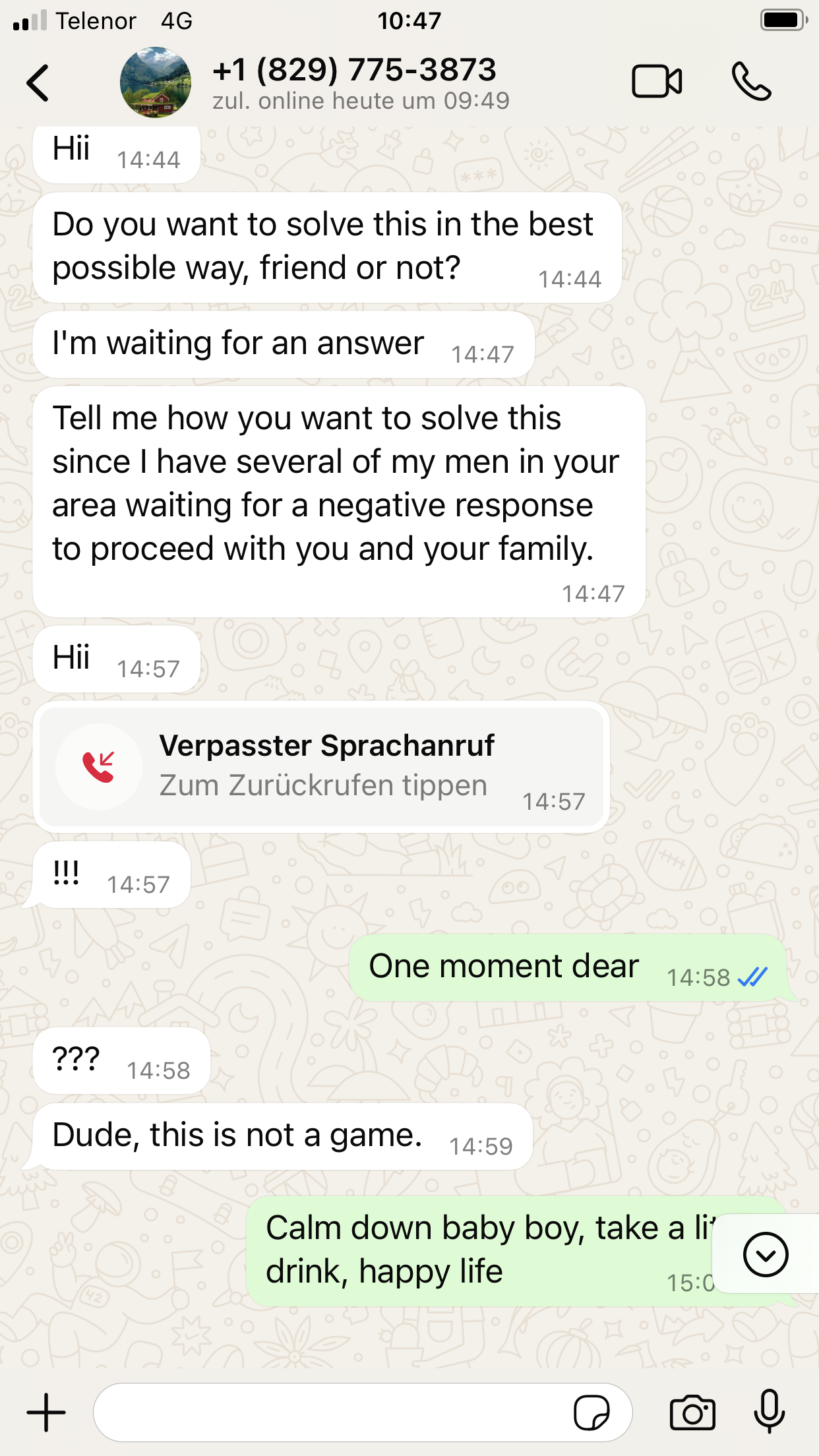Start a video call
This screenshot has height=1456, width=819.
tap(657, 82)
